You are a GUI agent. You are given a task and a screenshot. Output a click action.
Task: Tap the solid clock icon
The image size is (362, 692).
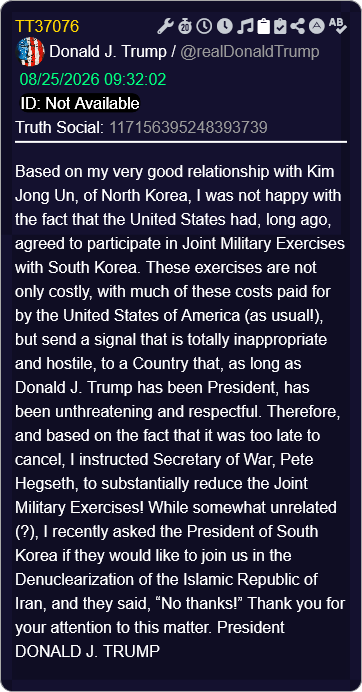pos(224,26)
